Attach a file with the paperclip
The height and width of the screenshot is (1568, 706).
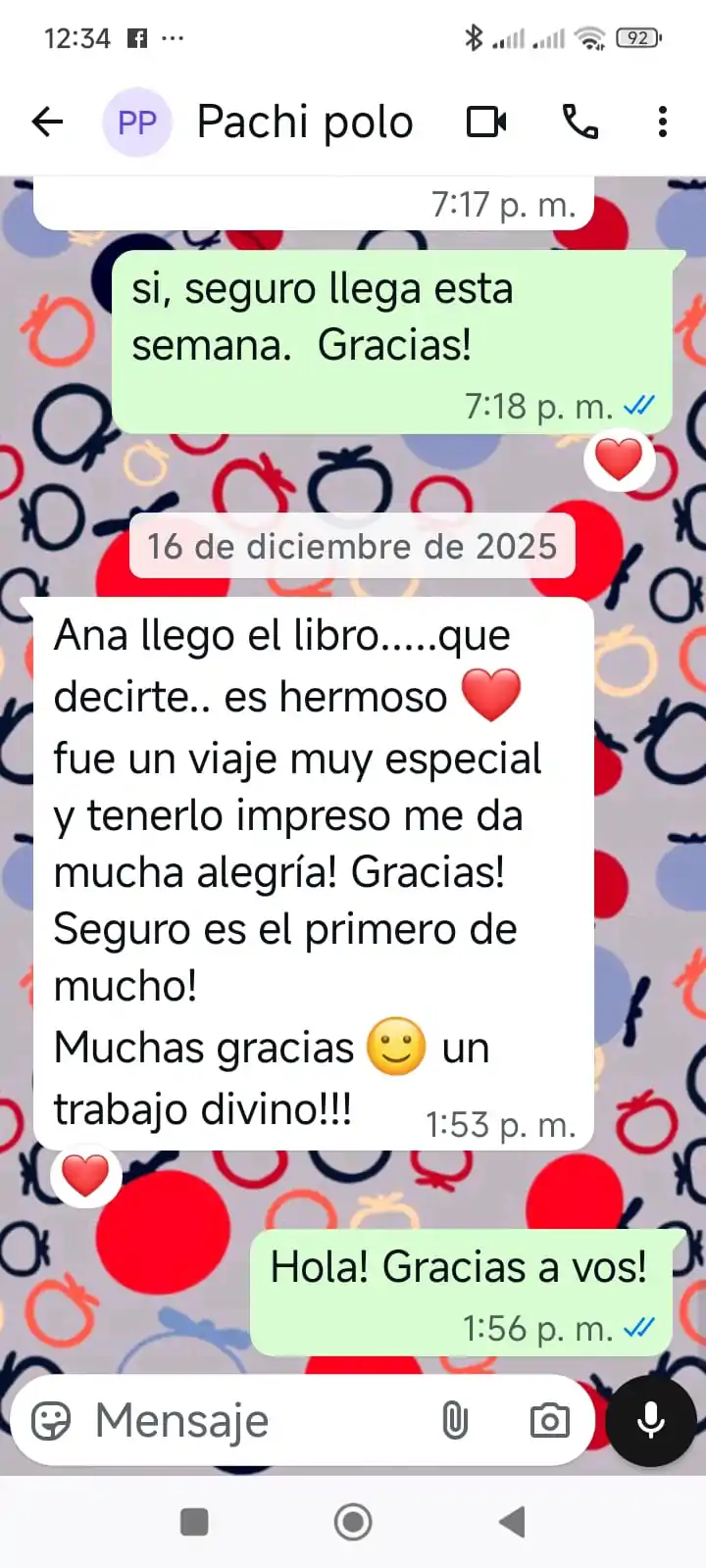pos(455,1420)
